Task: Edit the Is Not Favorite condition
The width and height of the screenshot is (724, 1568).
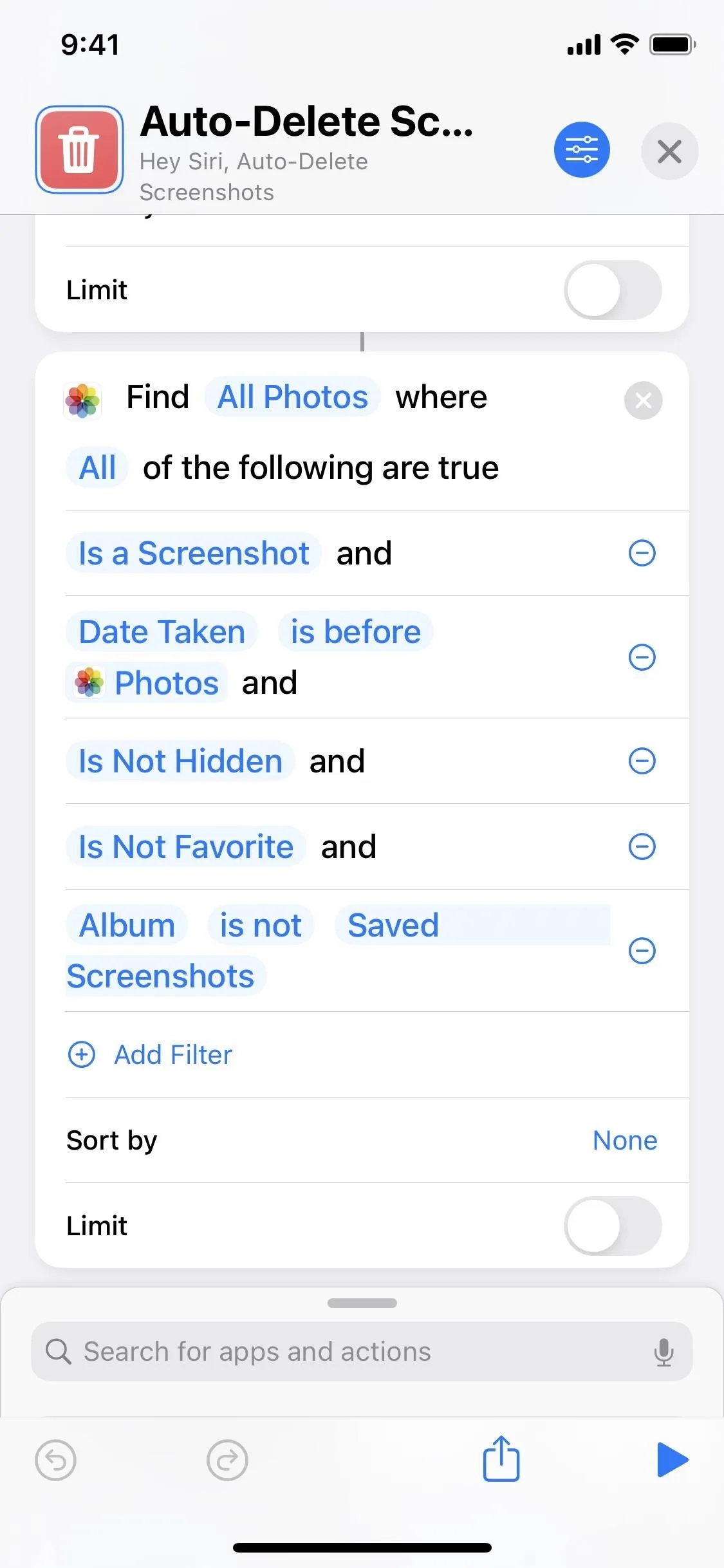Action: click(x=186, y=846)
